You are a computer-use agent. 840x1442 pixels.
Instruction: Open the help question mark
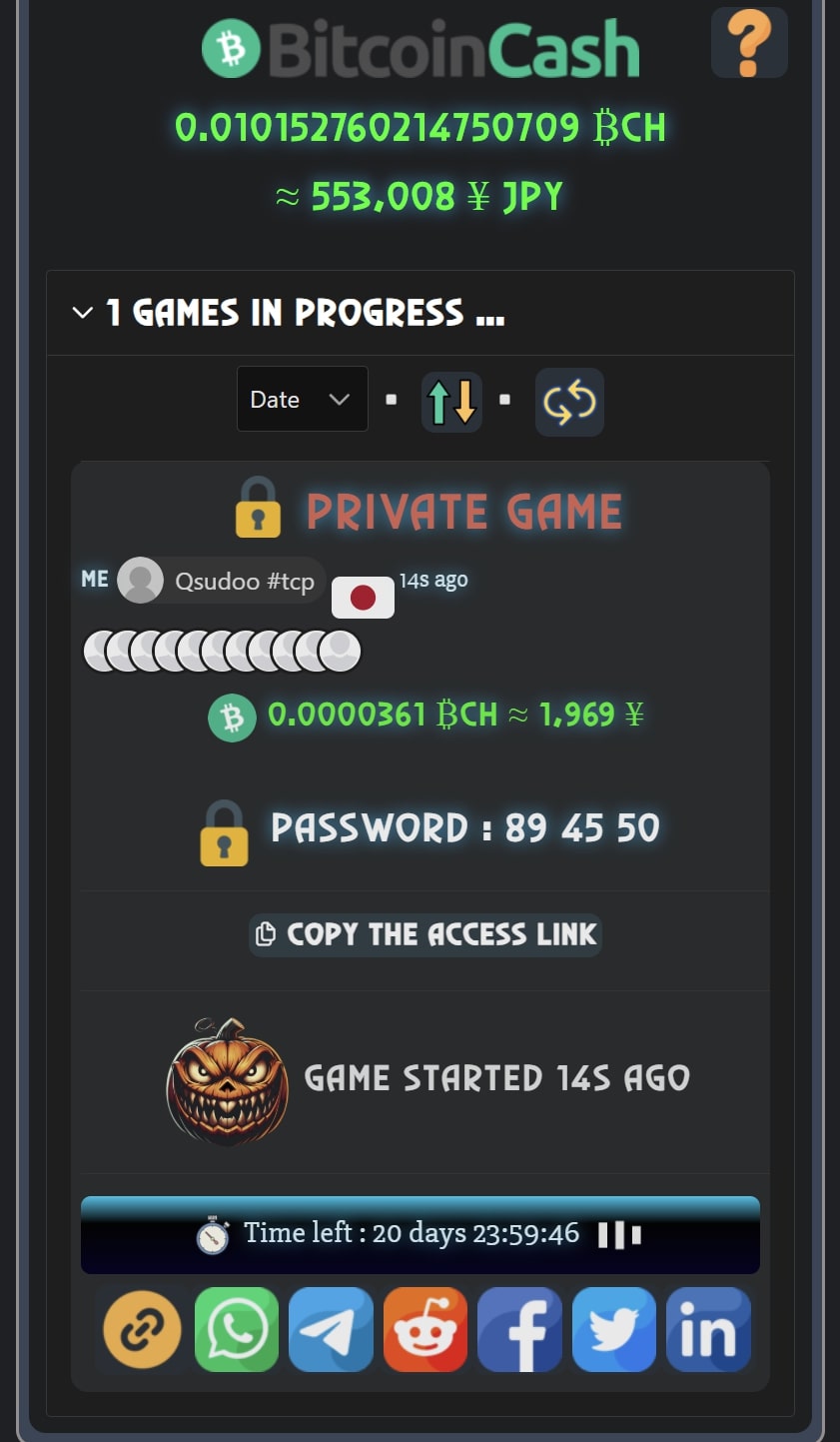coord(749,43)
